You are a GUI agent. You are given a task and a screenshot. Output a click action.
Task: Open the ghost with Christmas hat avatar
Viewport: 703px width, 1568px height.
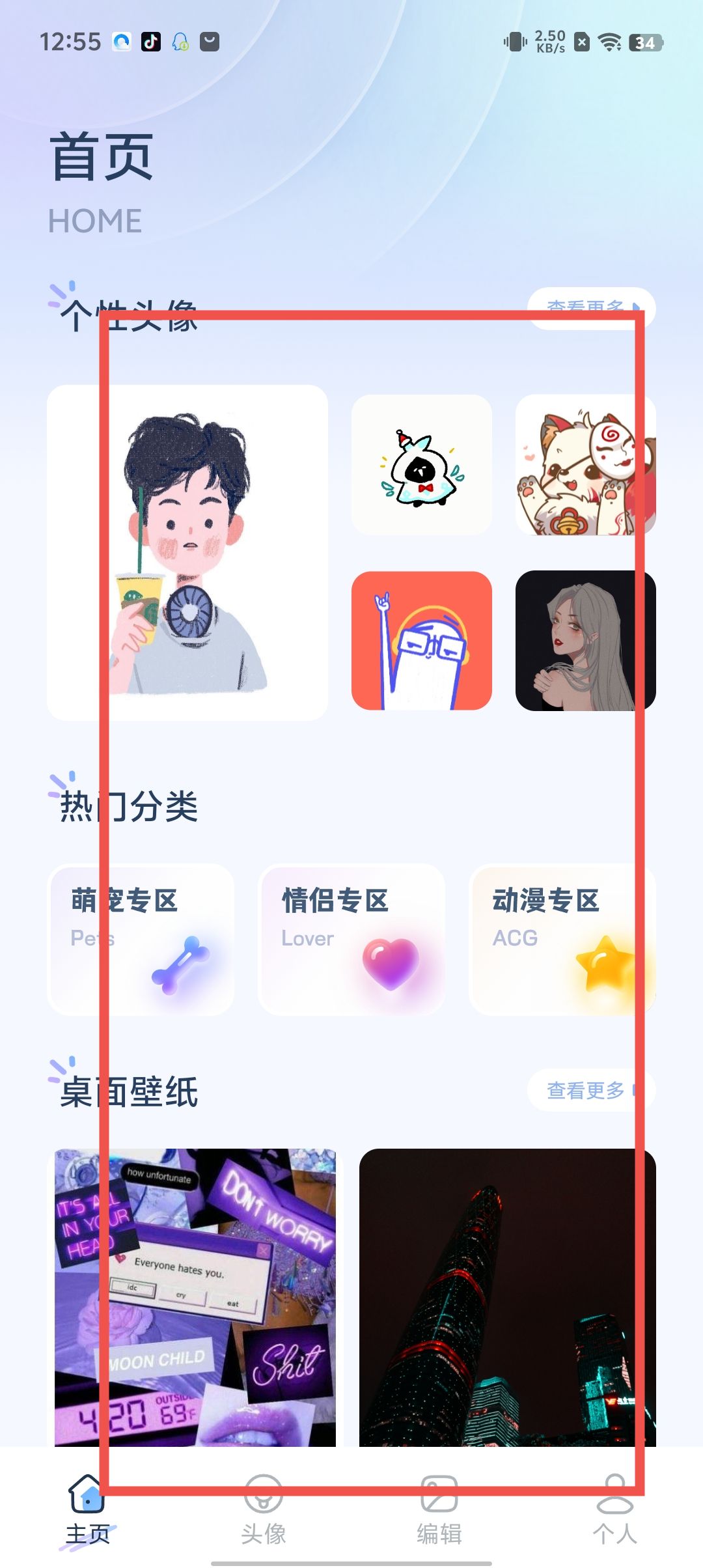421,465
